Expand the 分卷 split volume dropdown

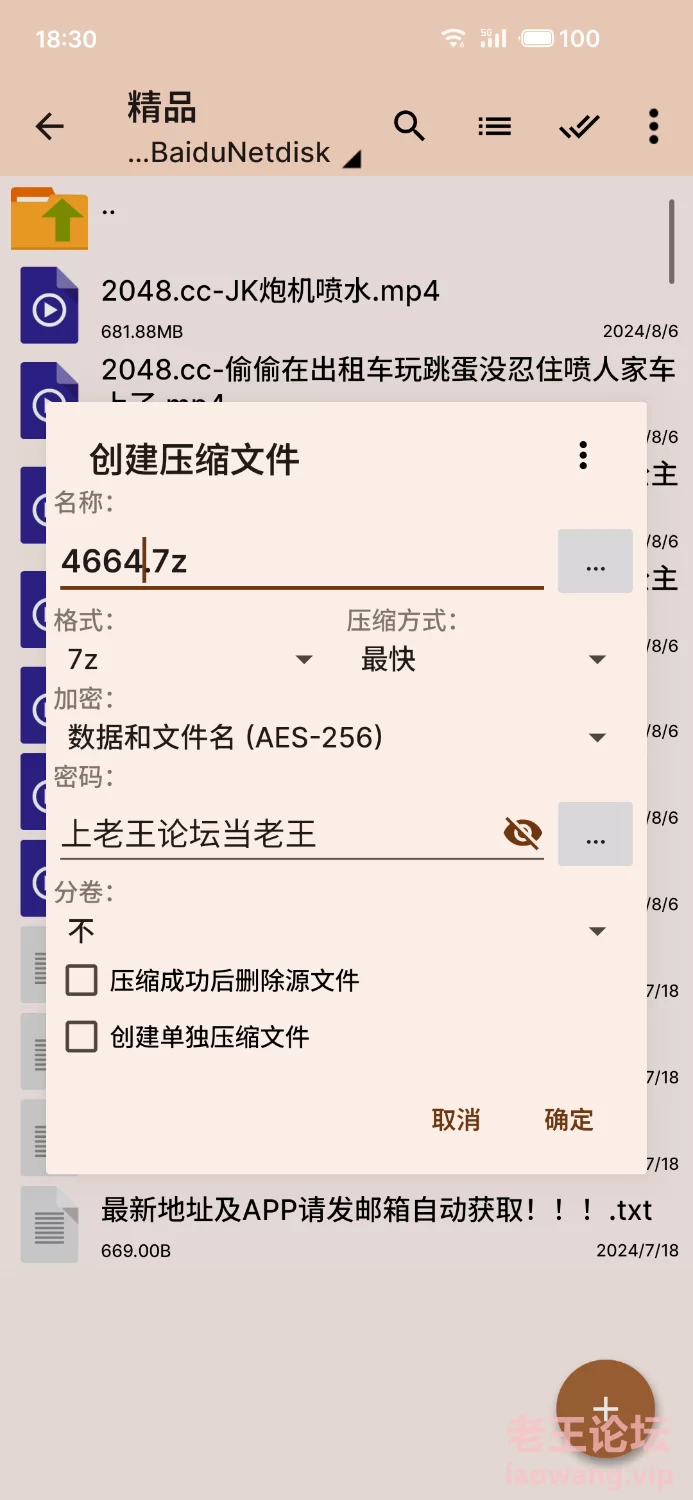(337, 931)
